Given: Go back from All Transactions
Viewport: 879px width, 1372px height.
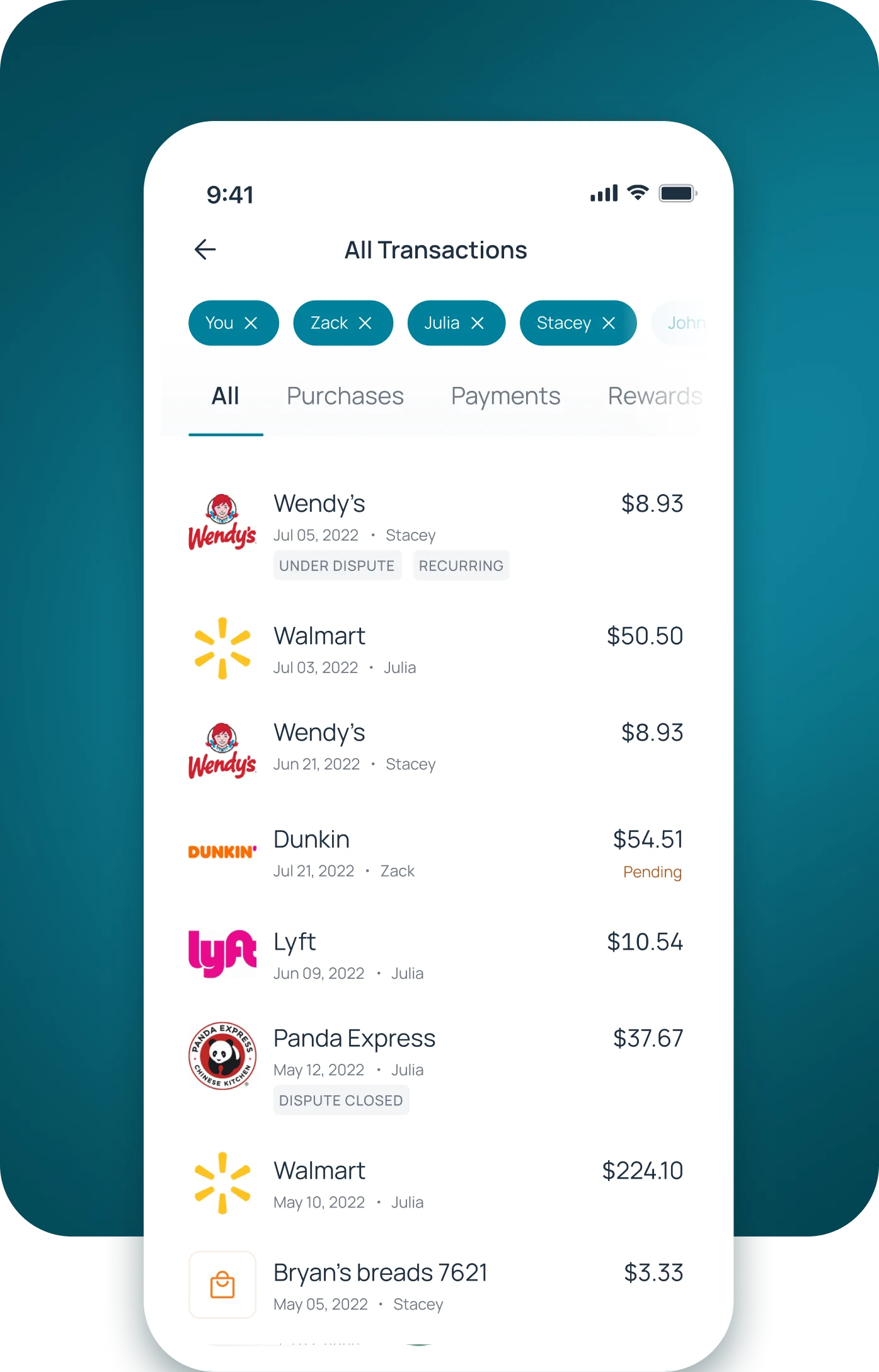Looking at the screenshot, I should coord(205,250).
